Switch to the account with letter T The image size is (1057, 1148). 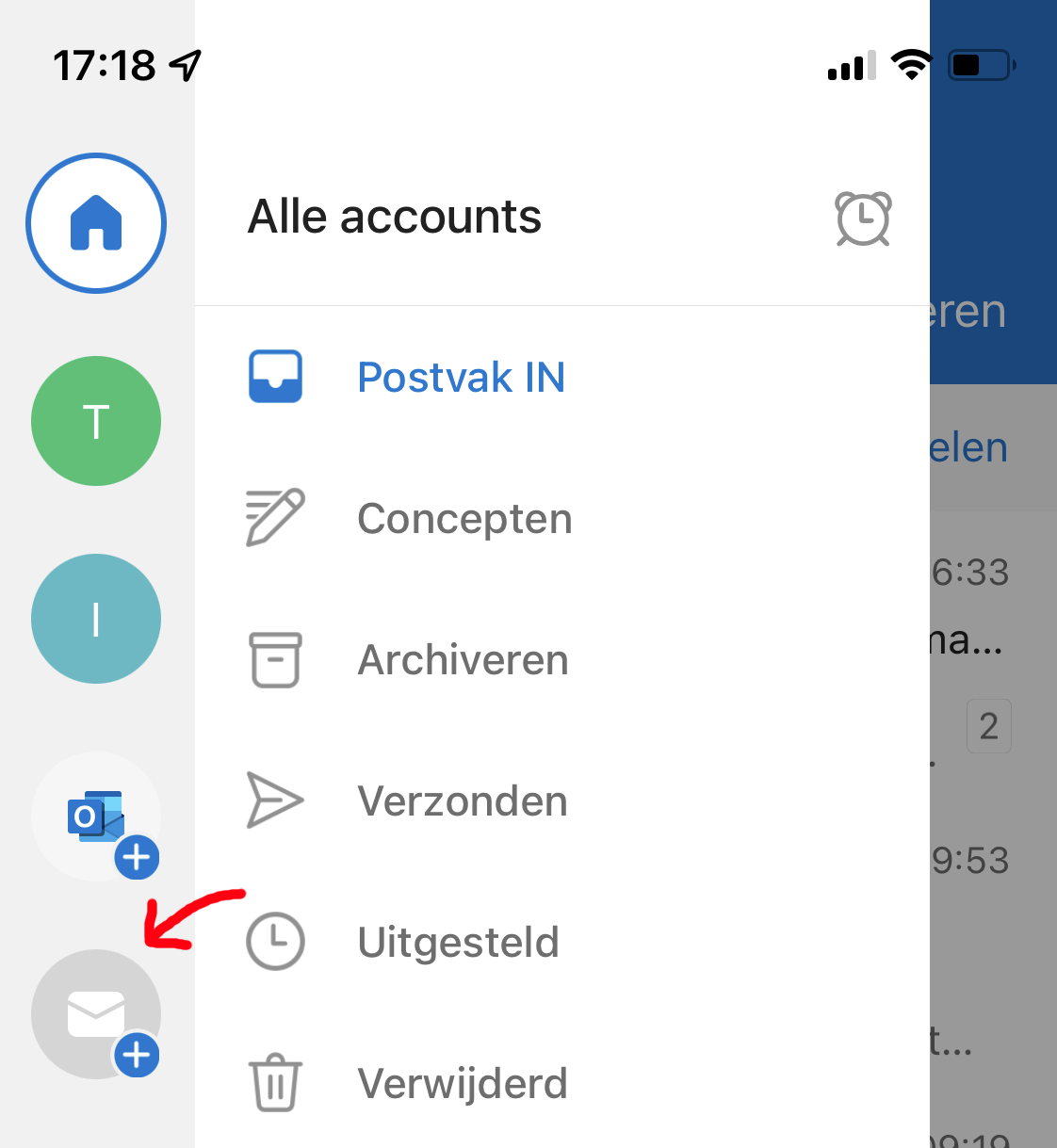[x=96, y=421]
